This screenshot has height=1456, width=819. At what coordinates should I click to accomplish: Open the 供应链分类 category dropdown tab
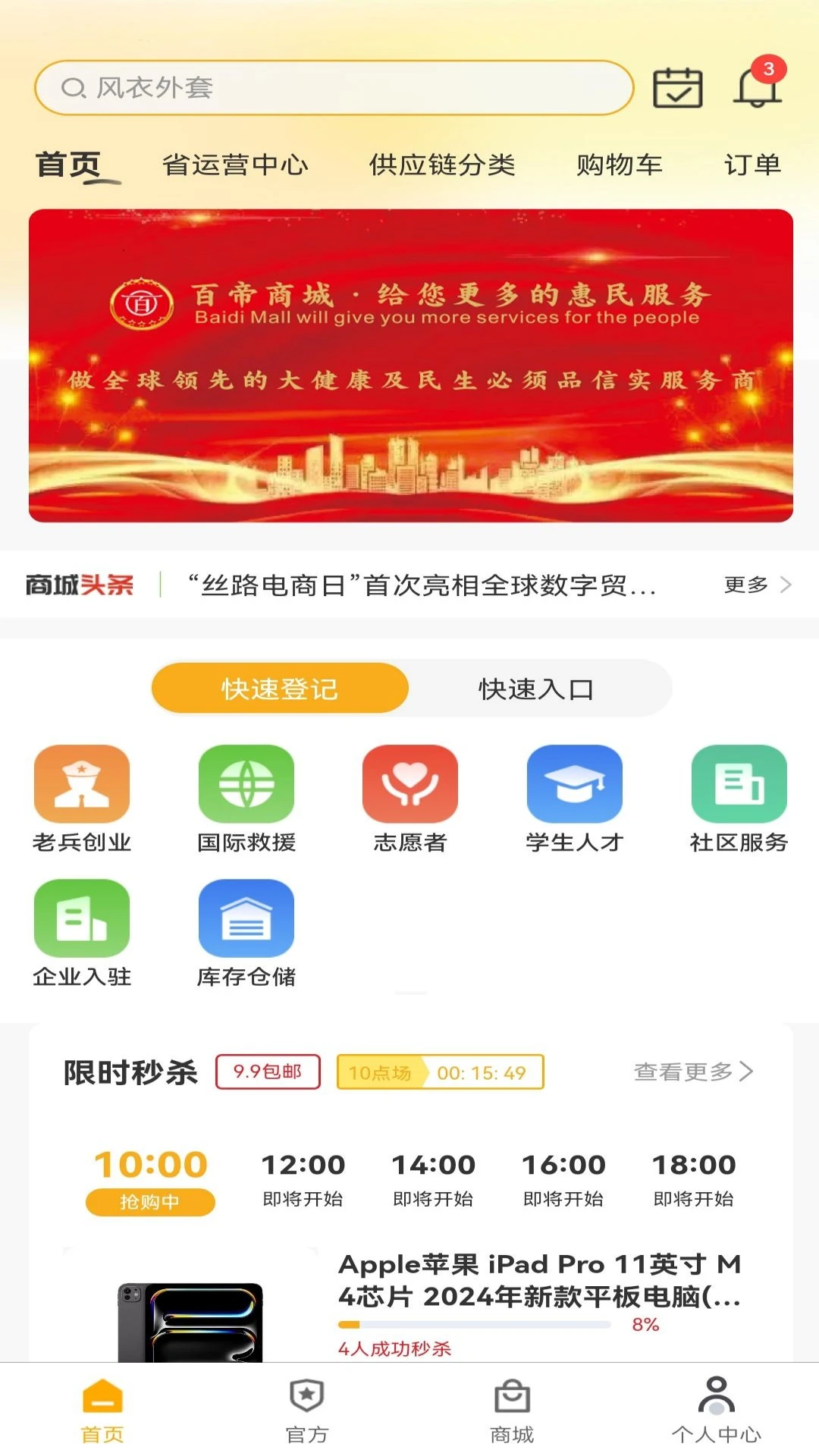pos(444,165)
